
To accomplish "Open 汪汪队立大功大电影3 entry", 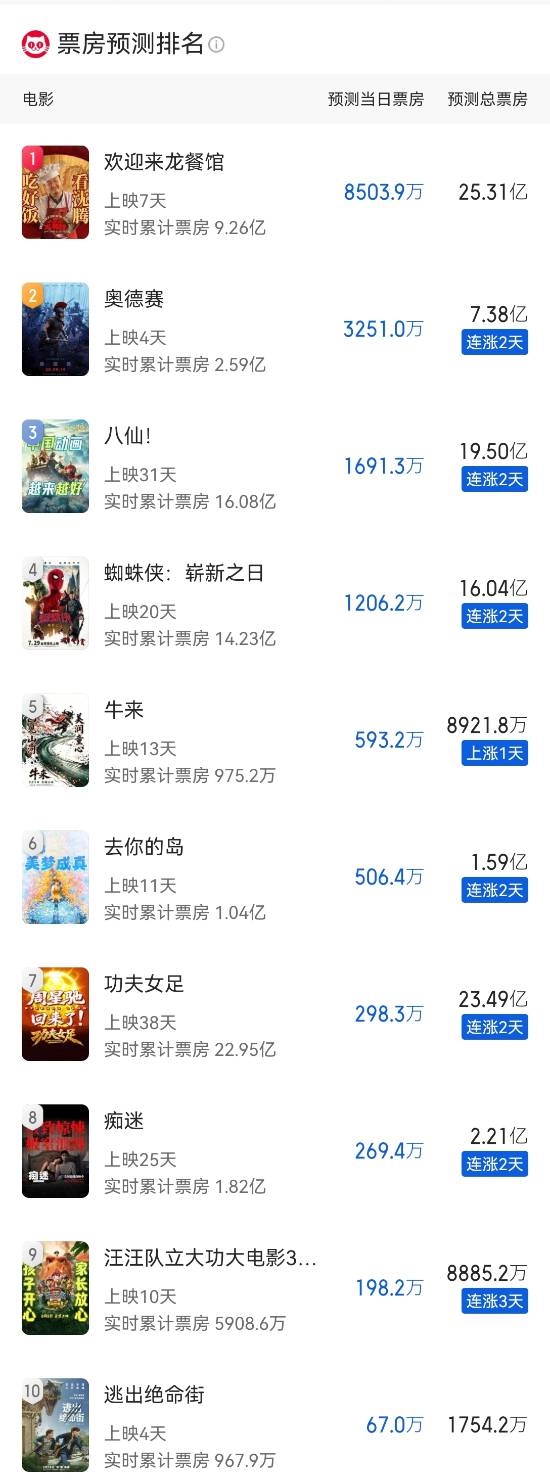I will coord(275,1288).
